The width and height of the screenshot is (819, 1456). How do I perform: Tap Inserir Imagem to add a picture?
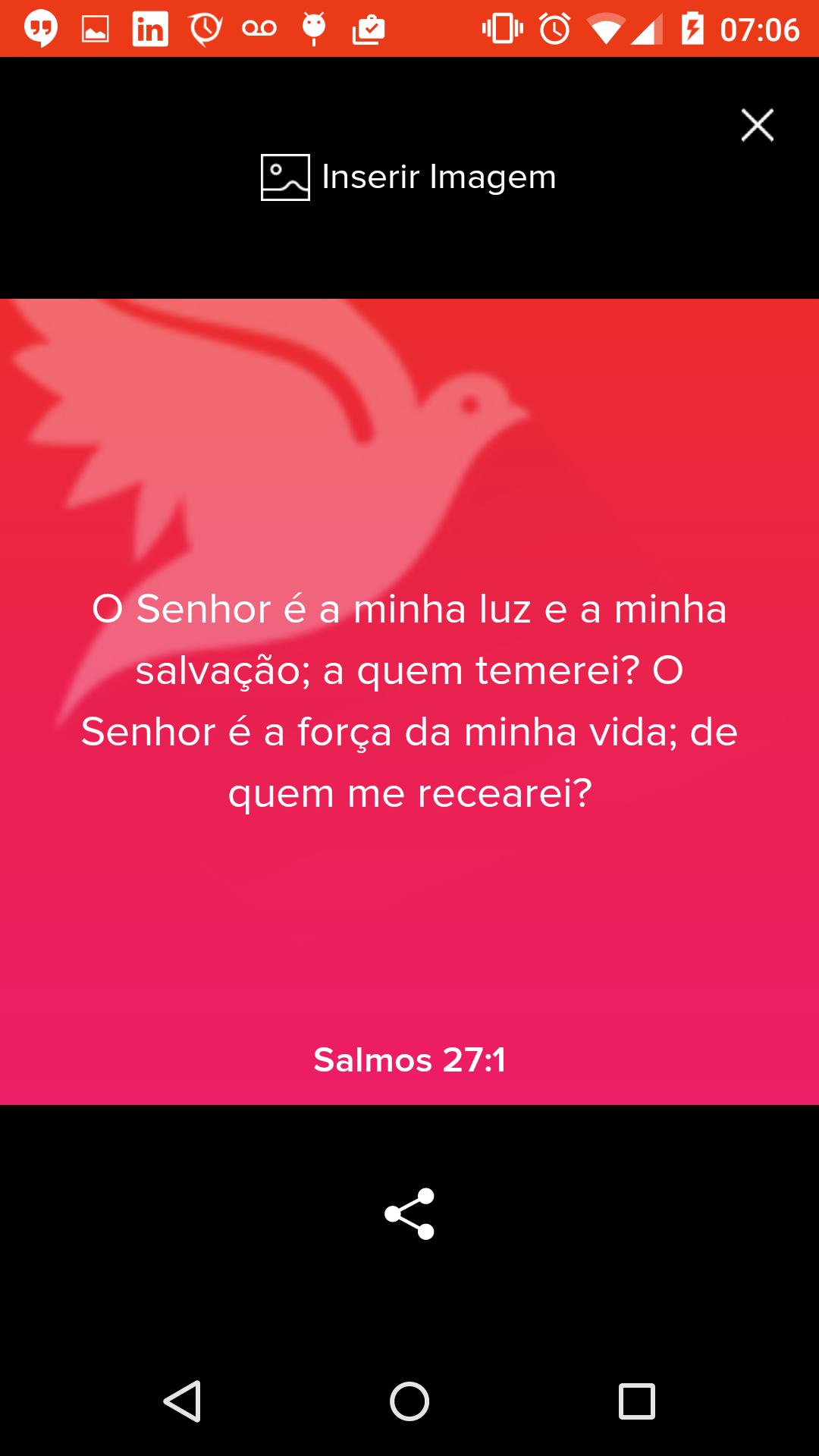409,177
